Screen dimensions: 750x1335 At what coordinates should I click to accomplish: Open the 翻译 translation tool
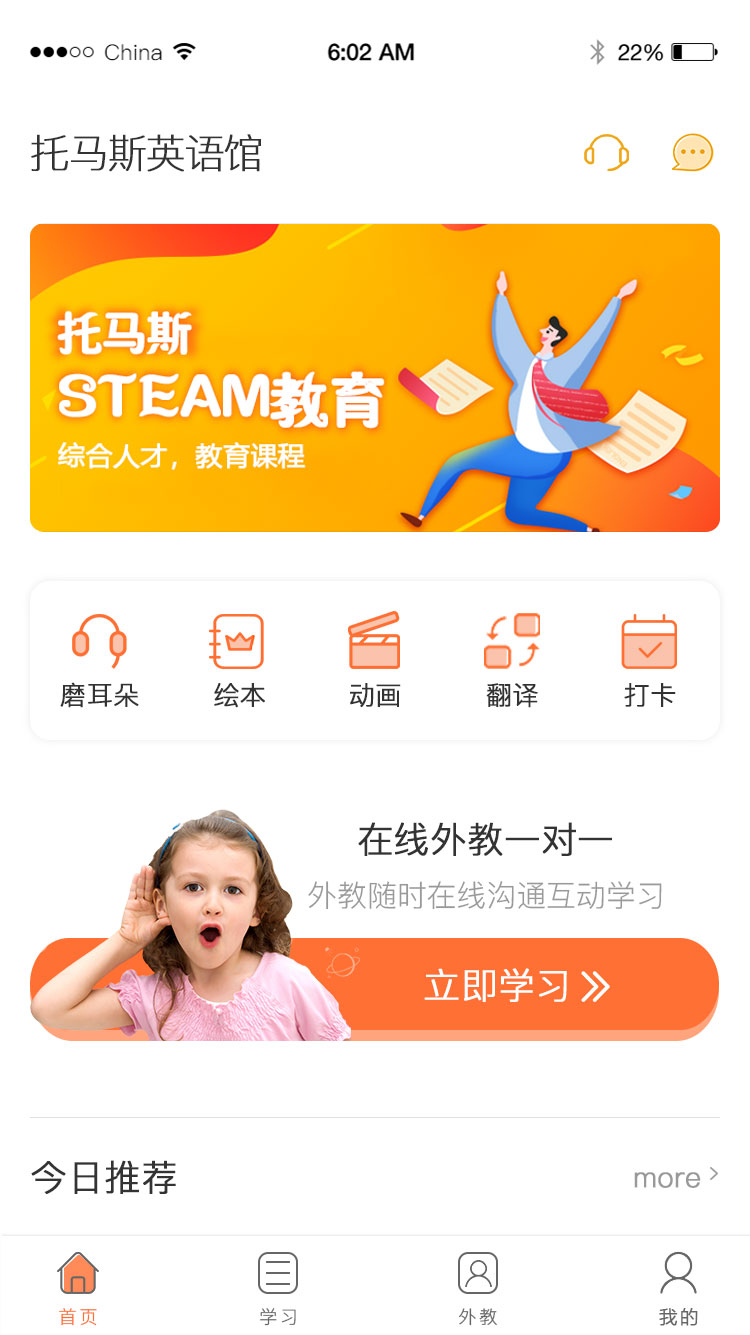[512, 661]
